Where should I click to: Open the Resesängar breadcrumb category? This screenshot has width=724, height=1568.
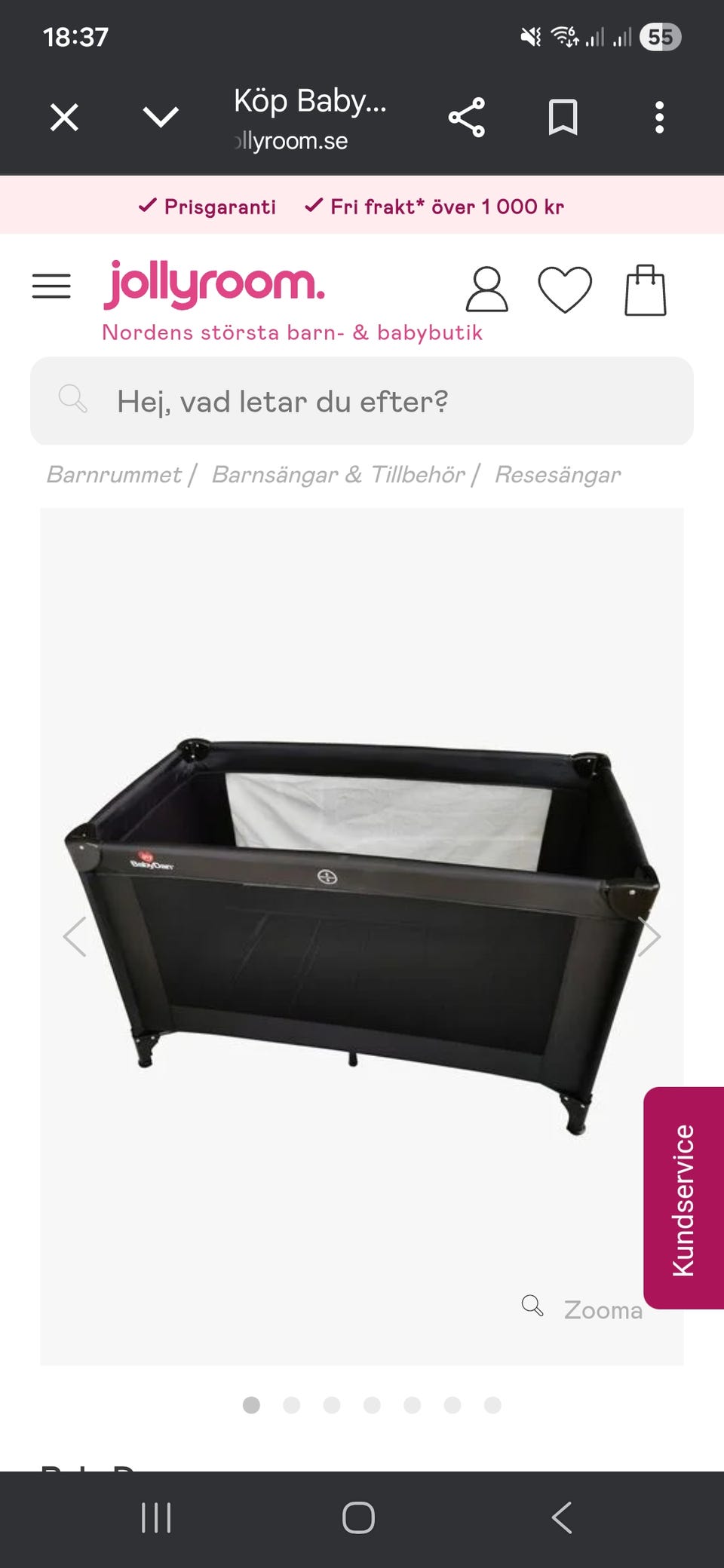(558, 474)
